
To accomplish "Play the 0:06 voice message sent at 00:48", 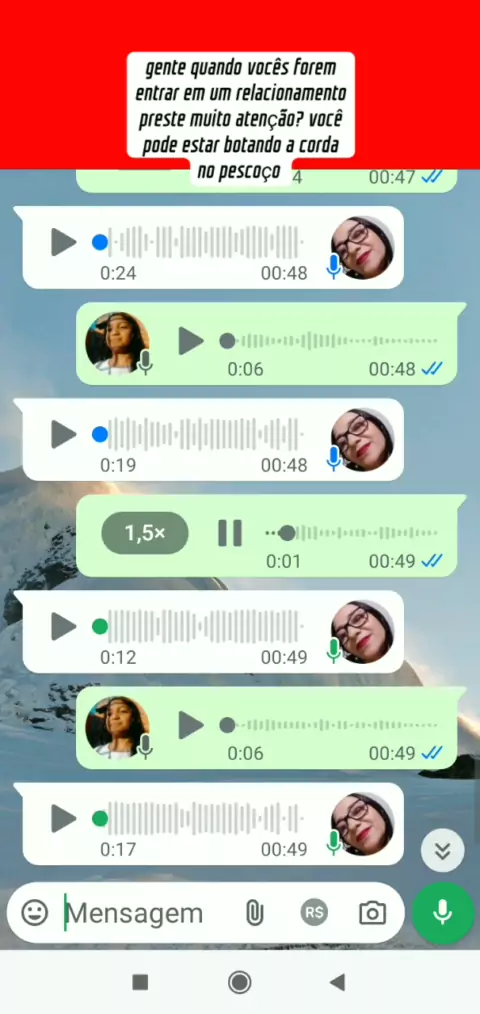I will tap(191, 341).
